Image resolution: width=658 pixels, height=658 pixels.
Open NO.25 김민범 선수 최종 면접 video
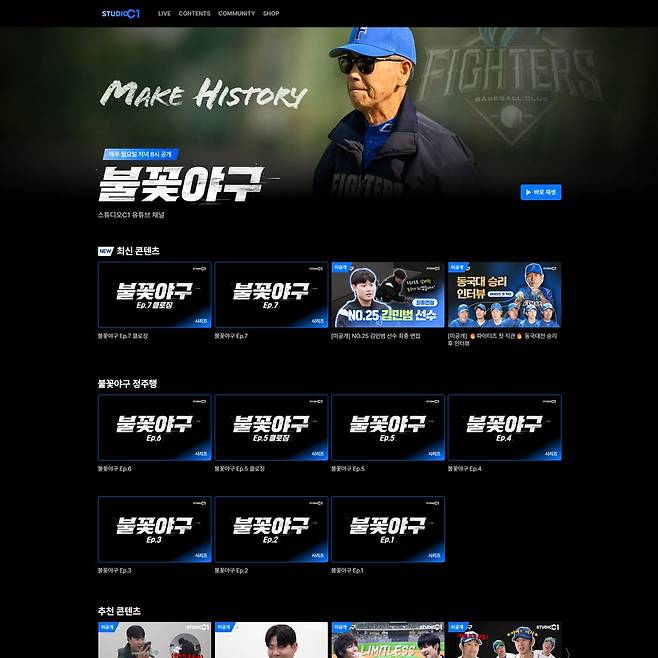pos(388,295)
